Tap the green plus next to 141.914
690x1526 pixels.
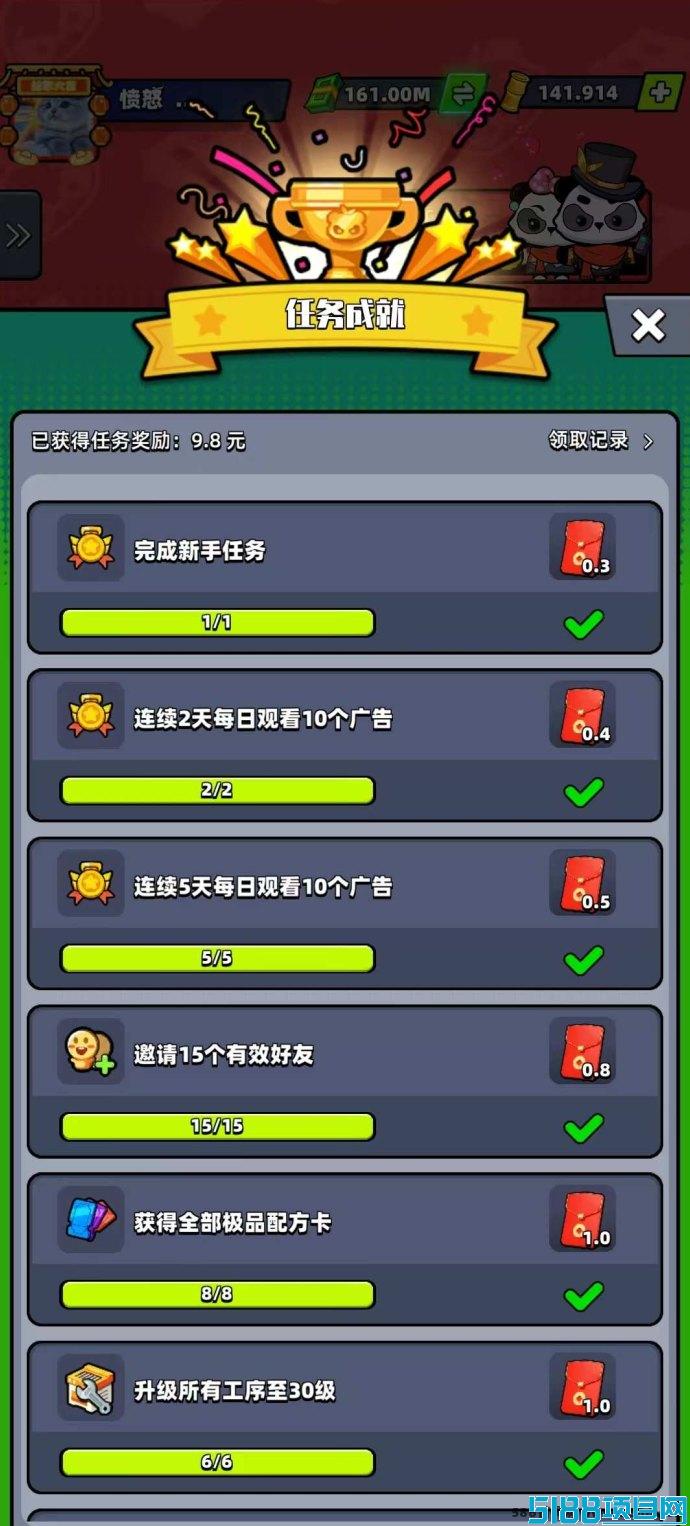[659, 93]
